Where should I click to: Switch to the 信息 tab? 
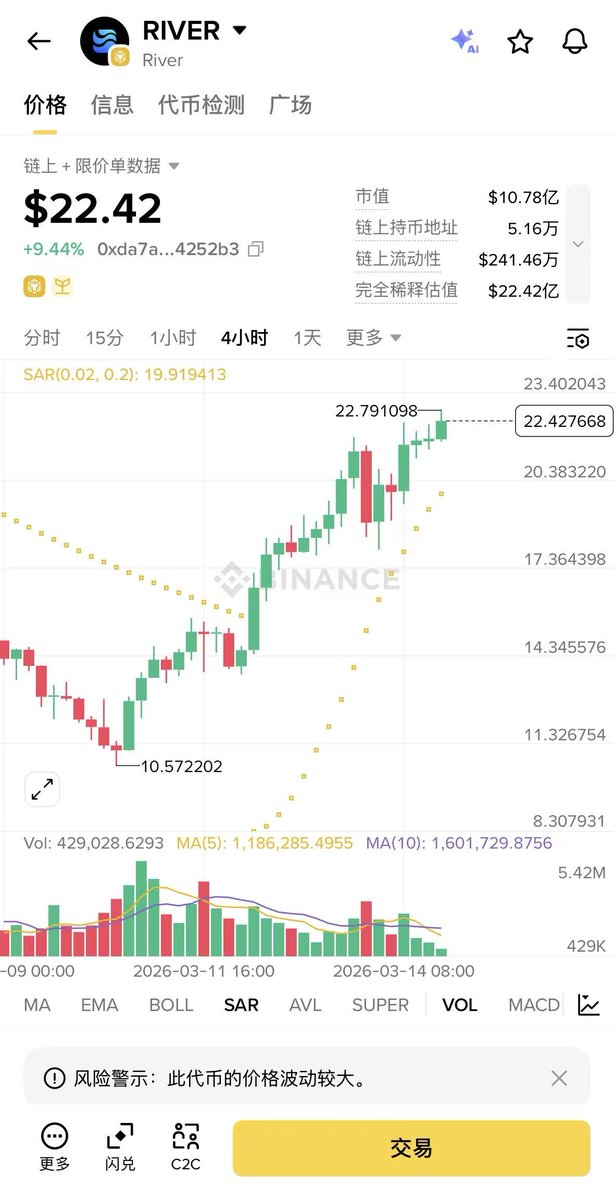[x=112, y=104]
